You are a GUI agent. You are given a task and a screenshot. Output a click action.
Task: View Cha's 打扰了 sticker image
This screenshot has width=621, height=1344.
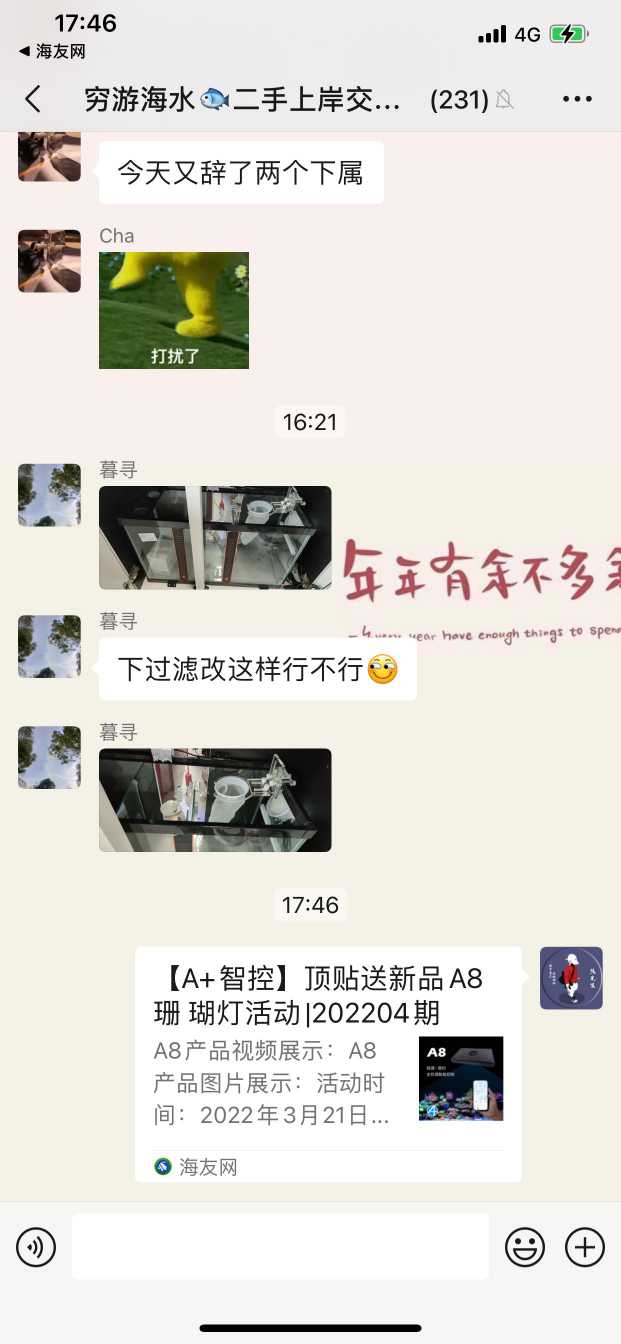(174, 310)
